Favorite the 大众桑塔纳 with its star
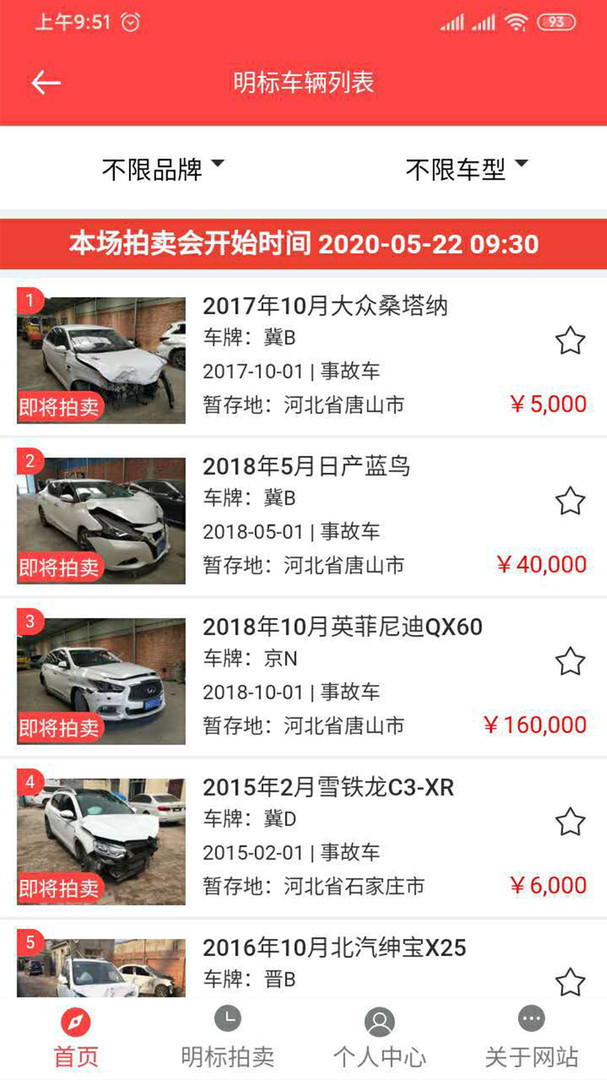 570,341
